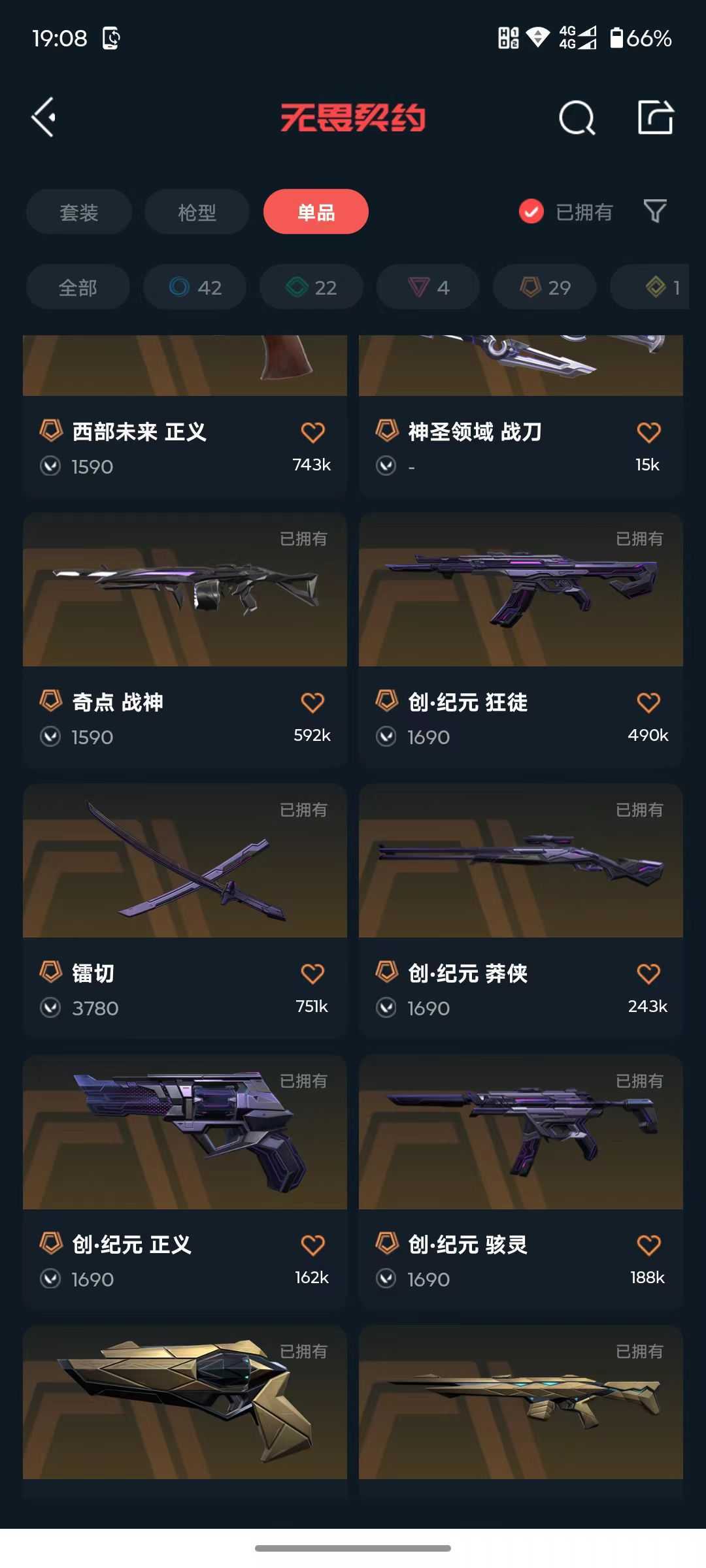
Task: Switch to the 枪型 tab
Action: 197,211
